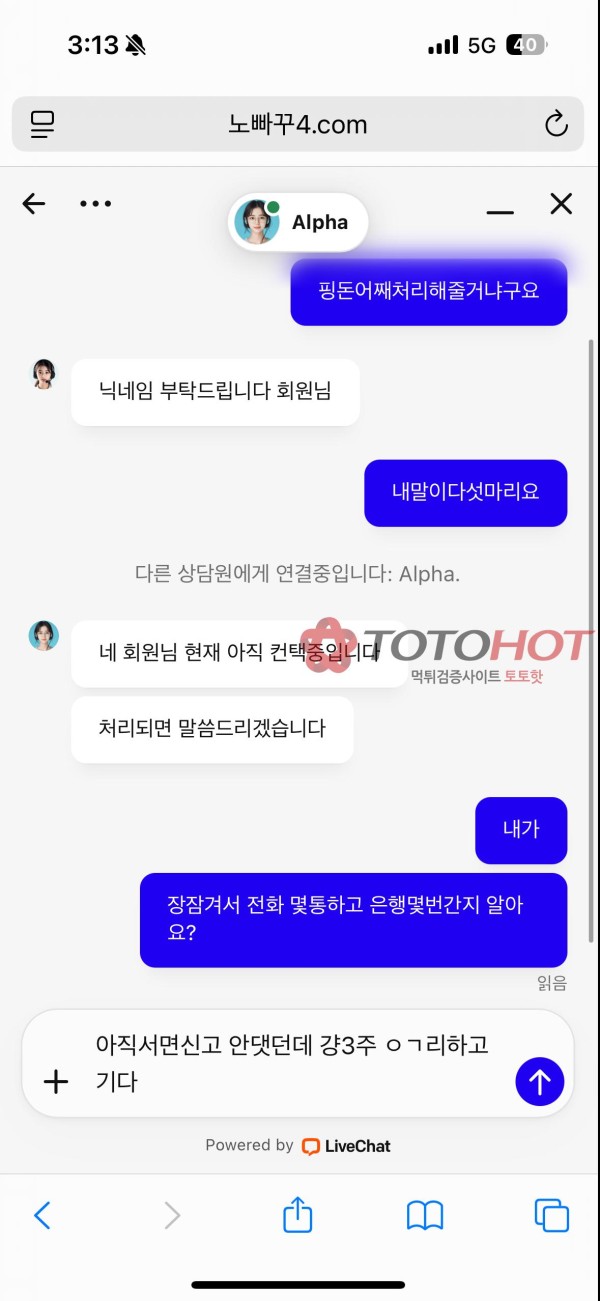
Task: Focus the message text field
Action: click(x=290, y=1062)
